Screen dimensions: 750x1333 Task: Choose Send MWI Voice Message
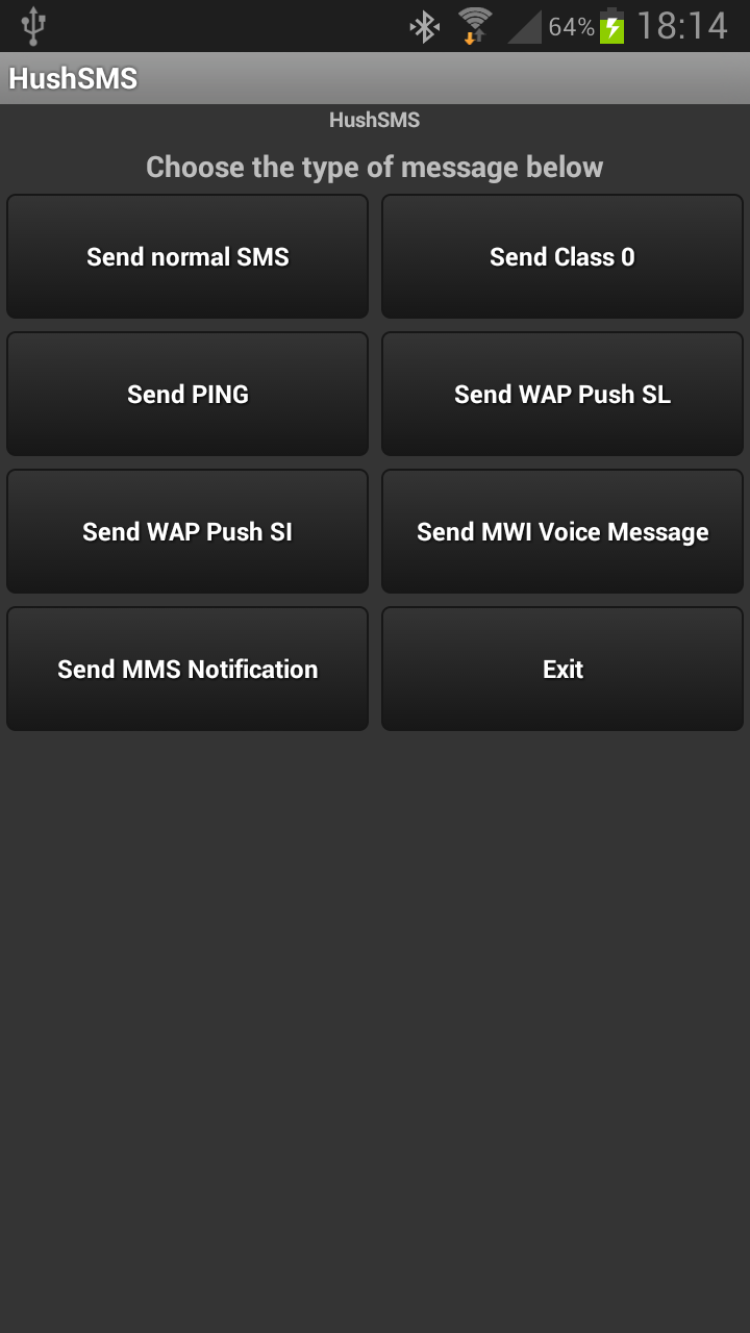click(562, 531)
